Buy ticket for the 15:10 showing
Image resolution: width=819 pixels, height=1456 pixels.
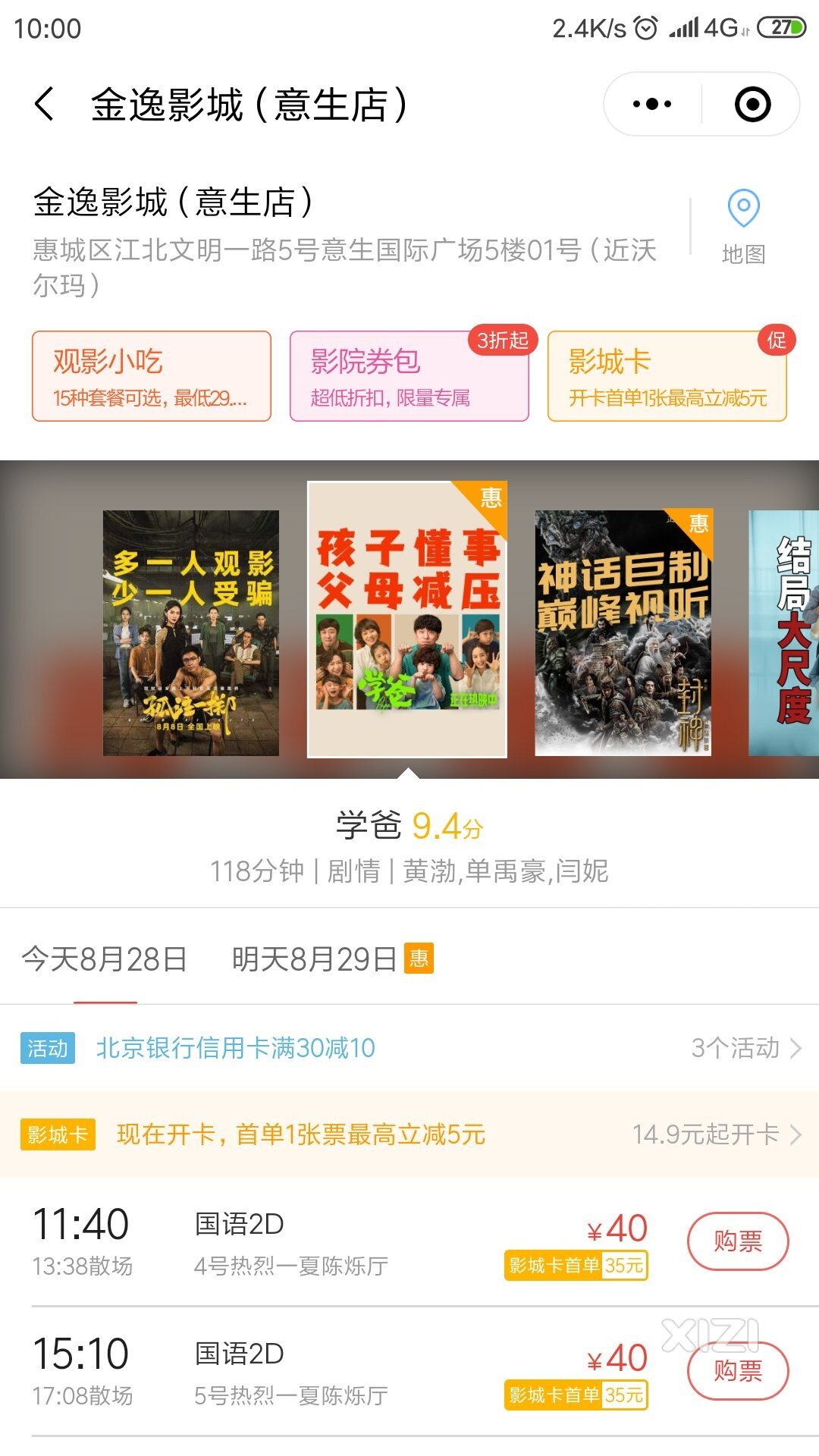coord(738,1371)
